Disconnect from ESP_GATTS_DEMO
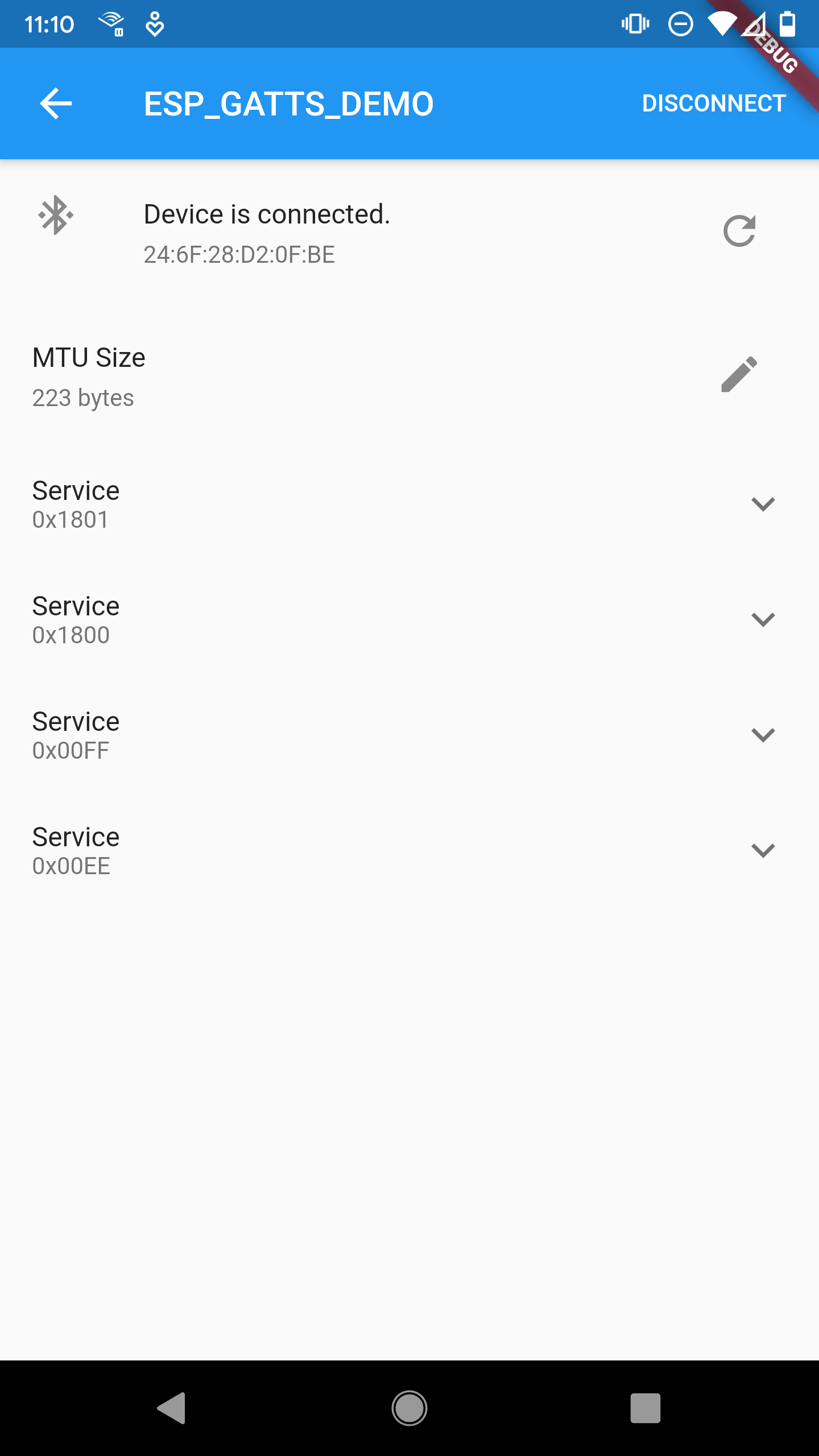This screenshot has height=1456, width=819. (x=714, y=104)
